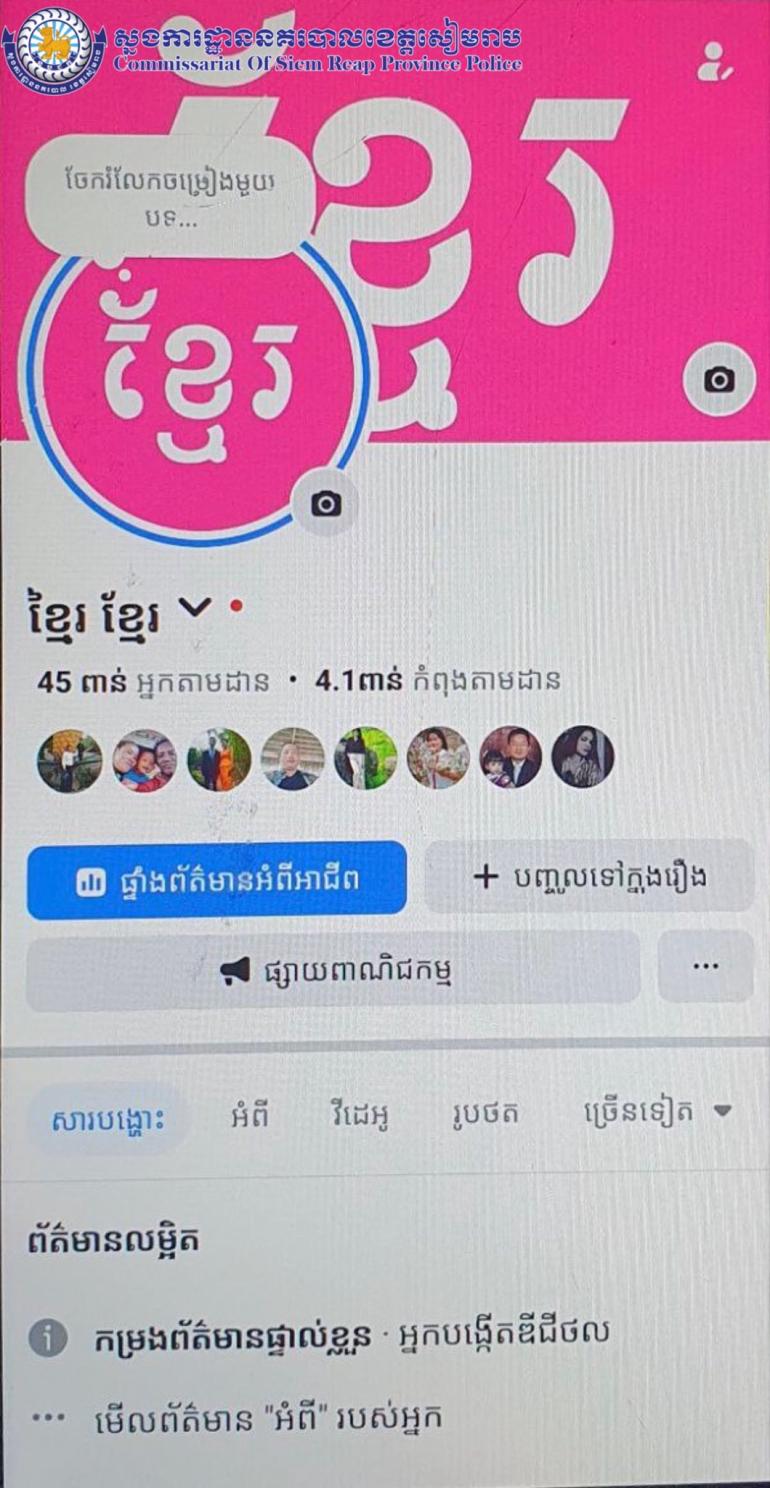Screen dimensions: 770x1488
Task: Add to story with the plus button
Action: tap(589, 877)
